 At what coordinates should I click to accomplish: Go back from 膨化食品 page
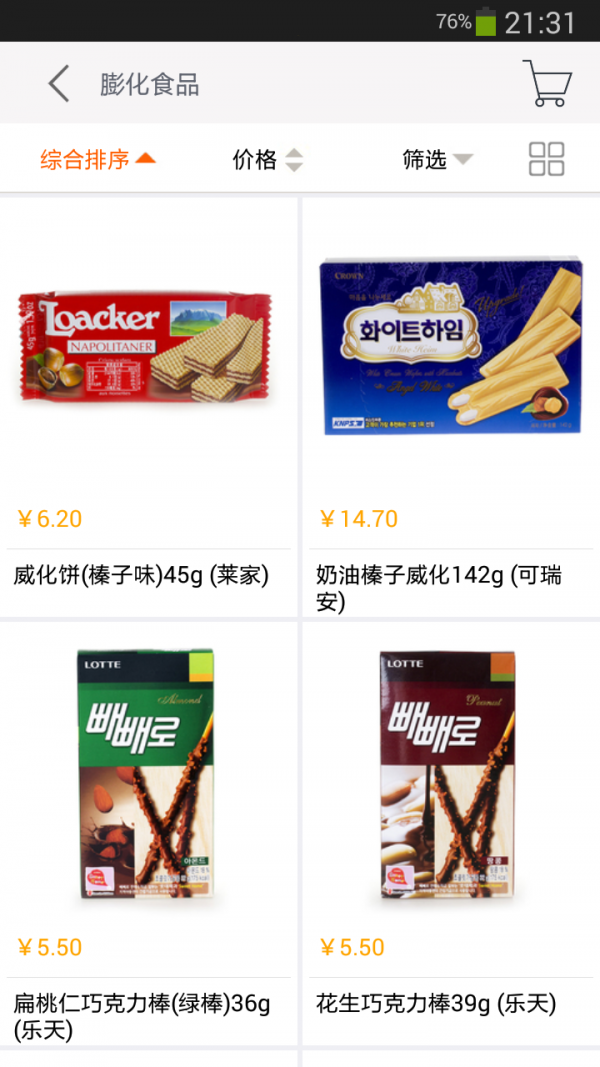click(59, 84)
